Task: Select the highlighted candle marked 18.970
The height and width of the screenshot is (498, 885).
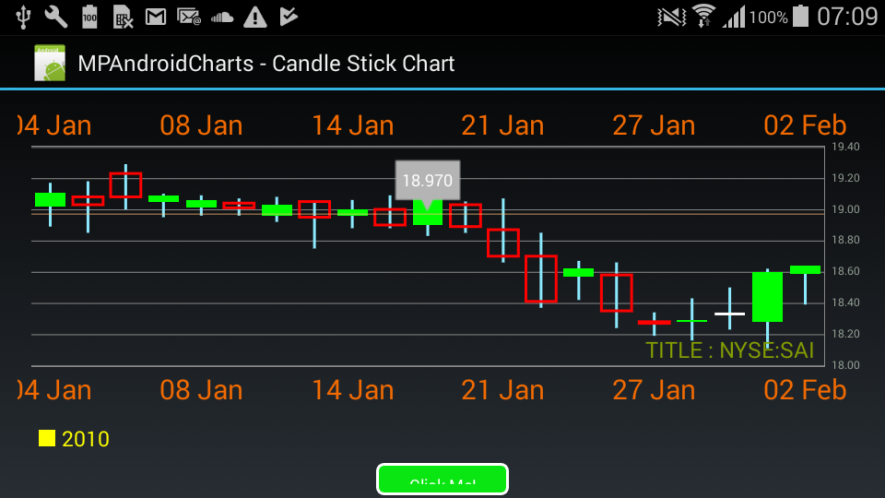Action: 428,212
